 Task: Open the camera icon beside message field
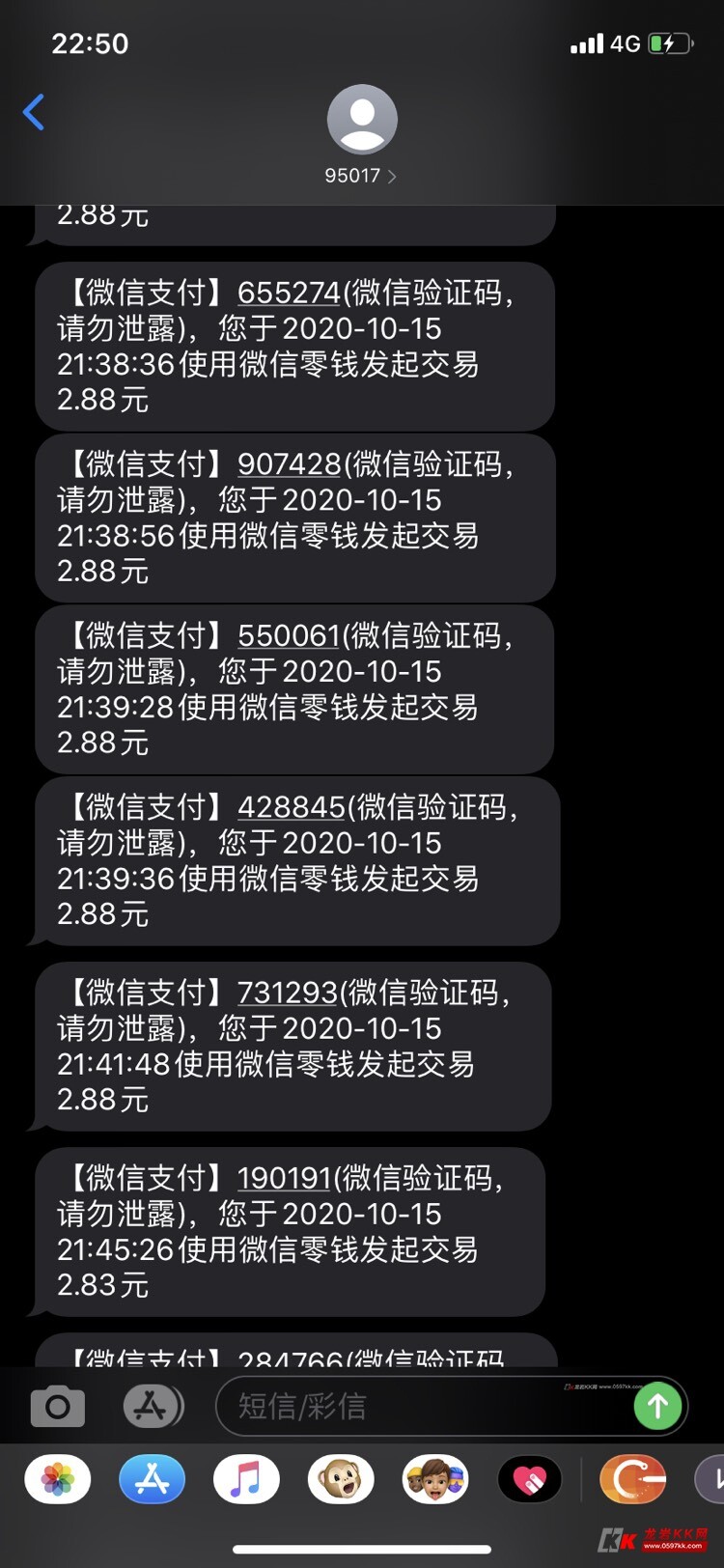point(57,1407)
